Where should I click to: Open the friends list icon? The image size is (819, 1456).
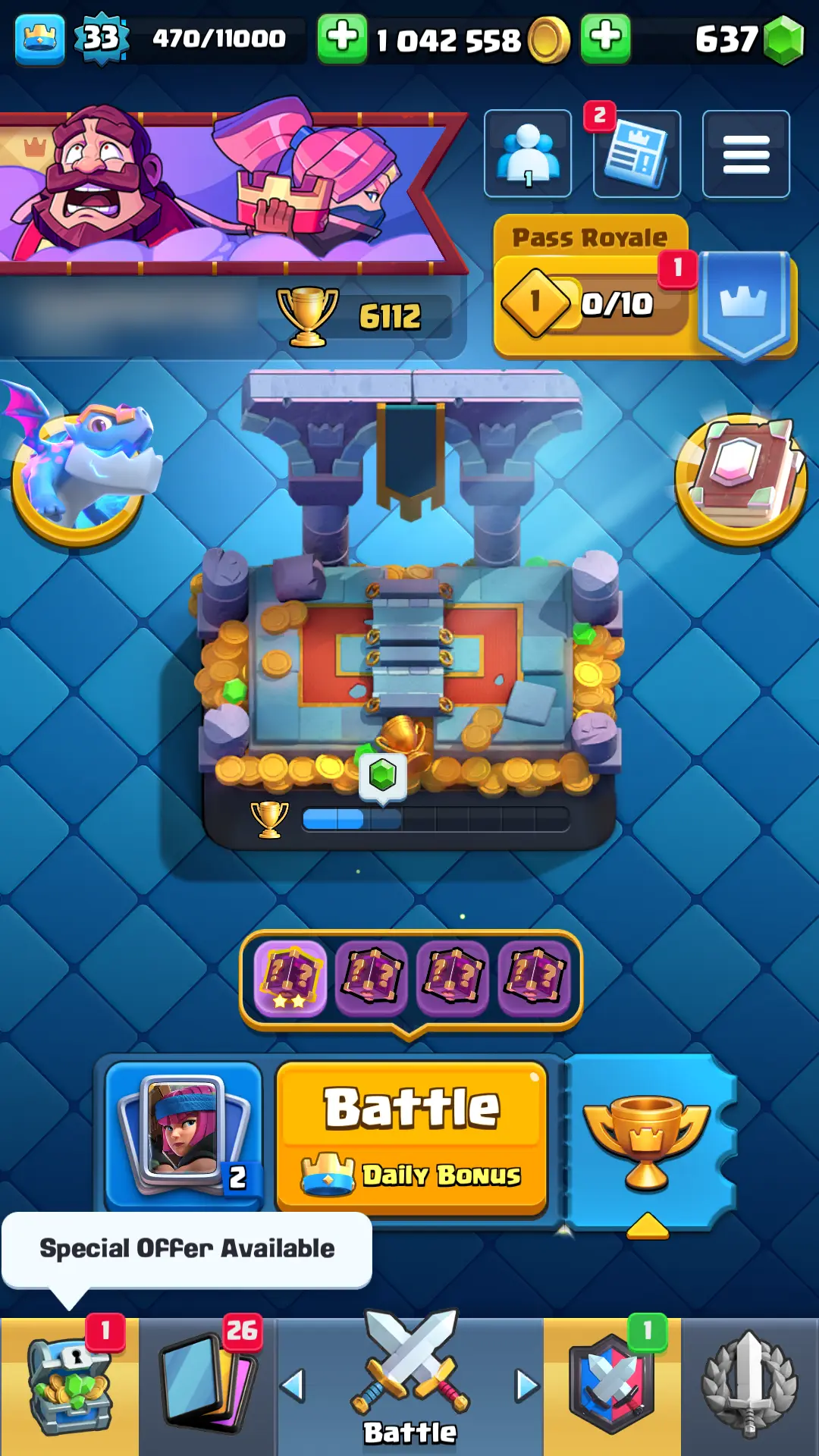tap(528, 154)
